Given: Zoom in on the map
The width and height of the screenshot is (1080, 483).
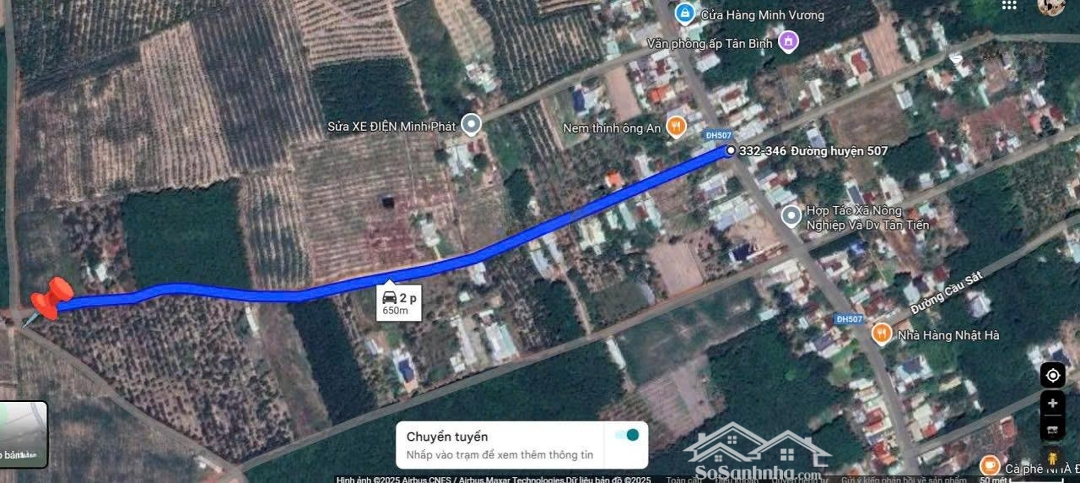Looking at the screenshot, I should (1052, 402).
